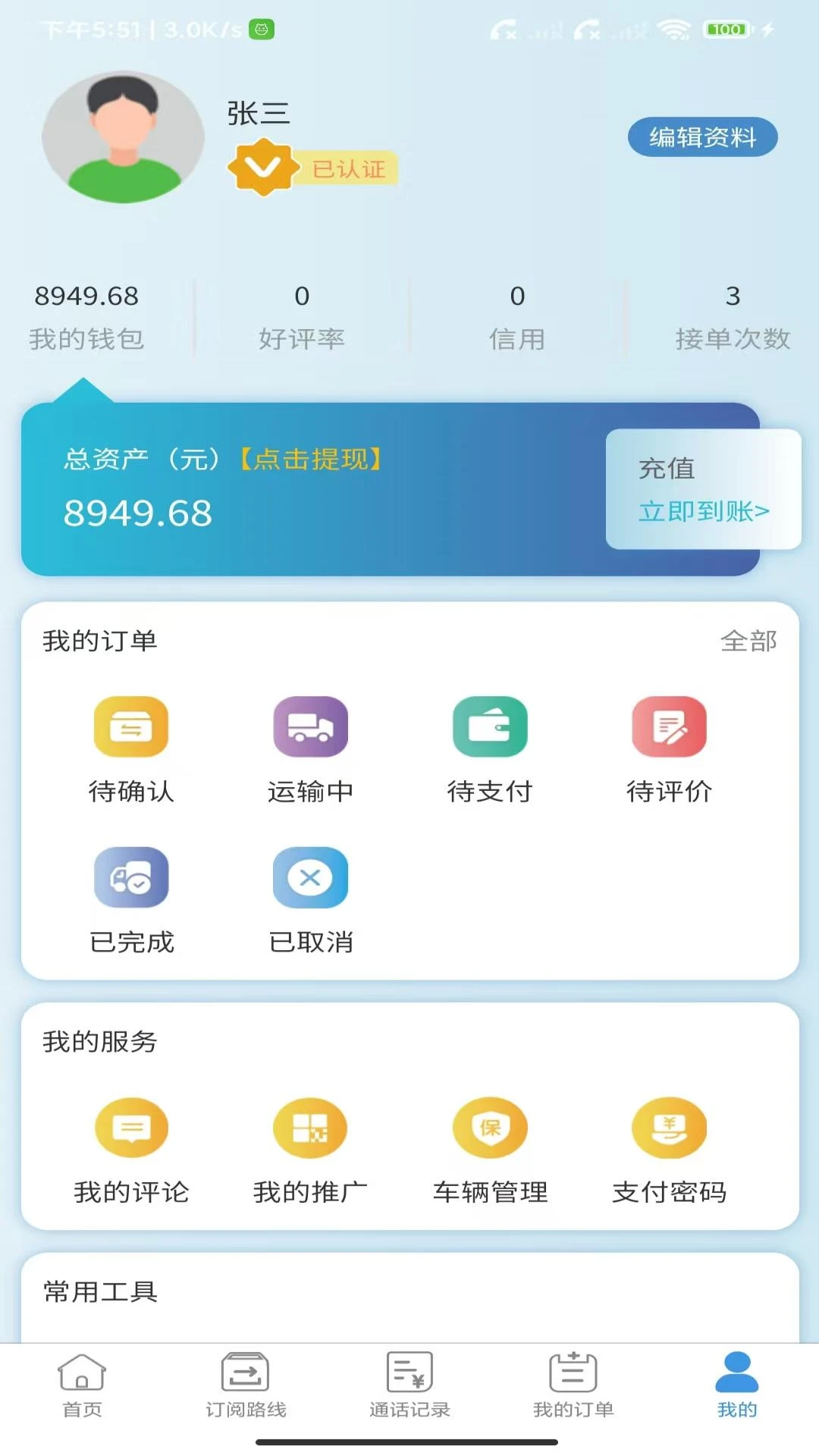Open the 车辆管理 vehicle management icon
This screenshot has height=1456, width=819.
[490, 1128]
